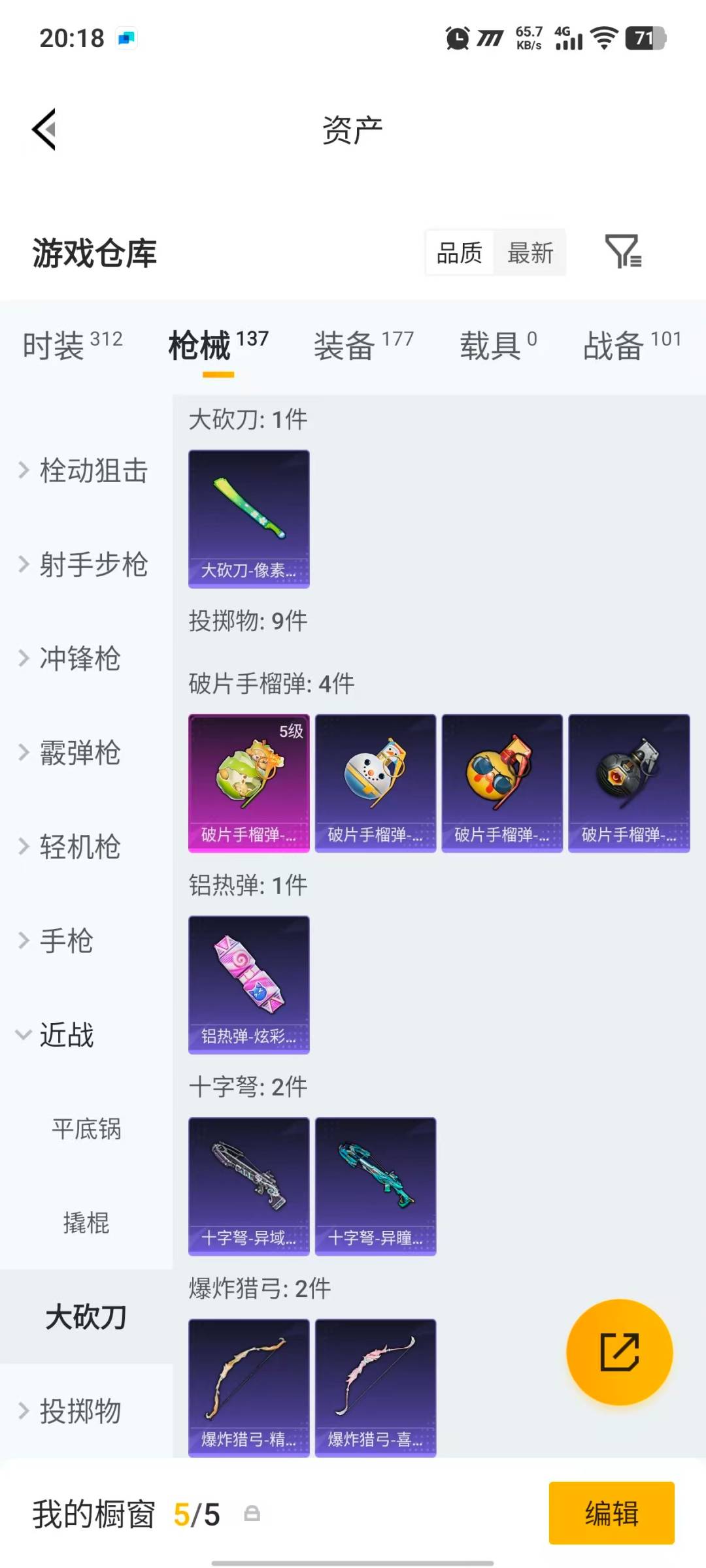Viewport: 706px width, 1568px height.
Task: Open the 铝热弹-炫彩 flare item
Action: (248, 985)
